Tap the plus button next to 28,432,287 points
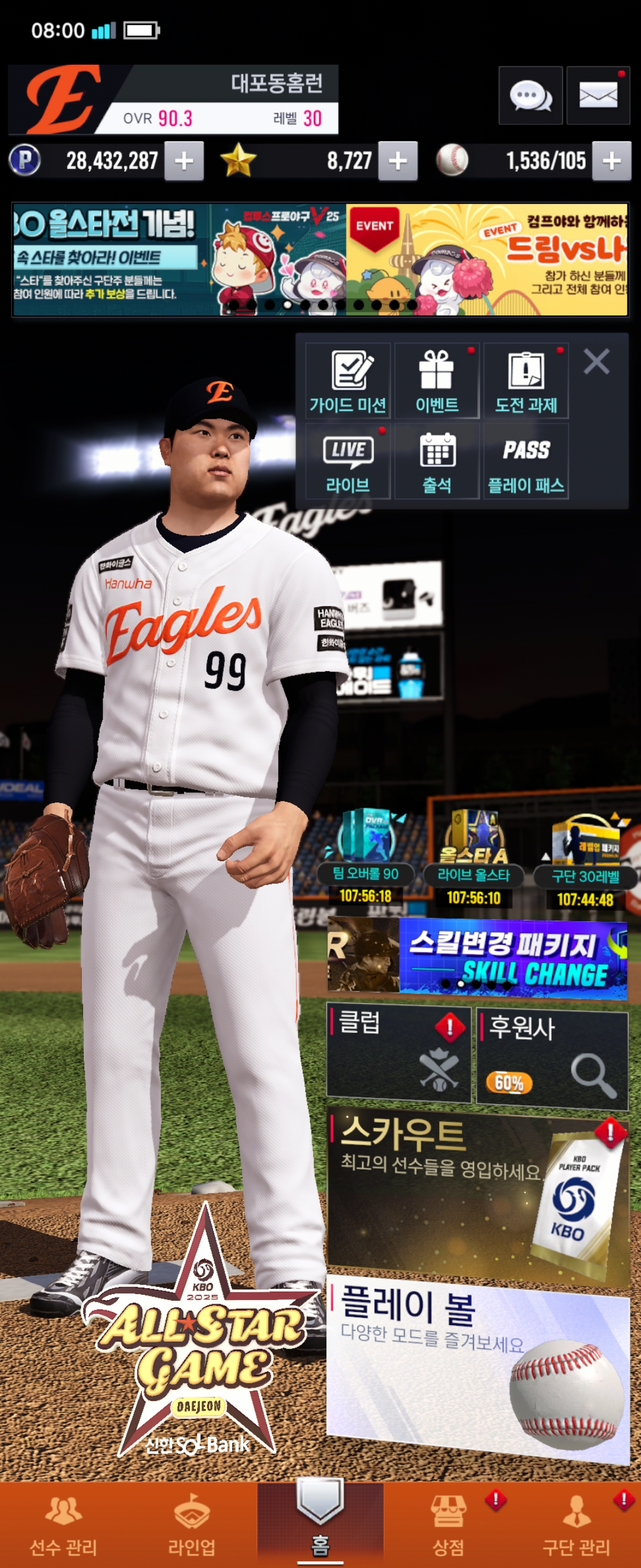Viewport: 641px width, 1568px height. [183, 162]
